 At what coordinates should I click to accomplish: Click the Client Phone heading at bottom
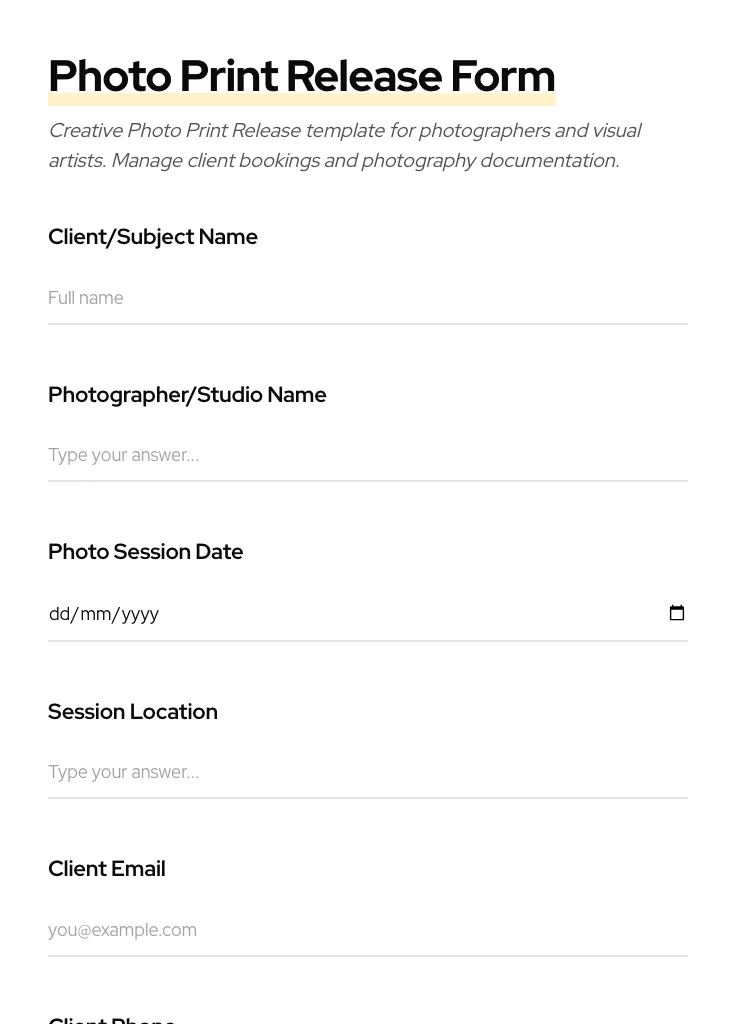click(112, 1019)
